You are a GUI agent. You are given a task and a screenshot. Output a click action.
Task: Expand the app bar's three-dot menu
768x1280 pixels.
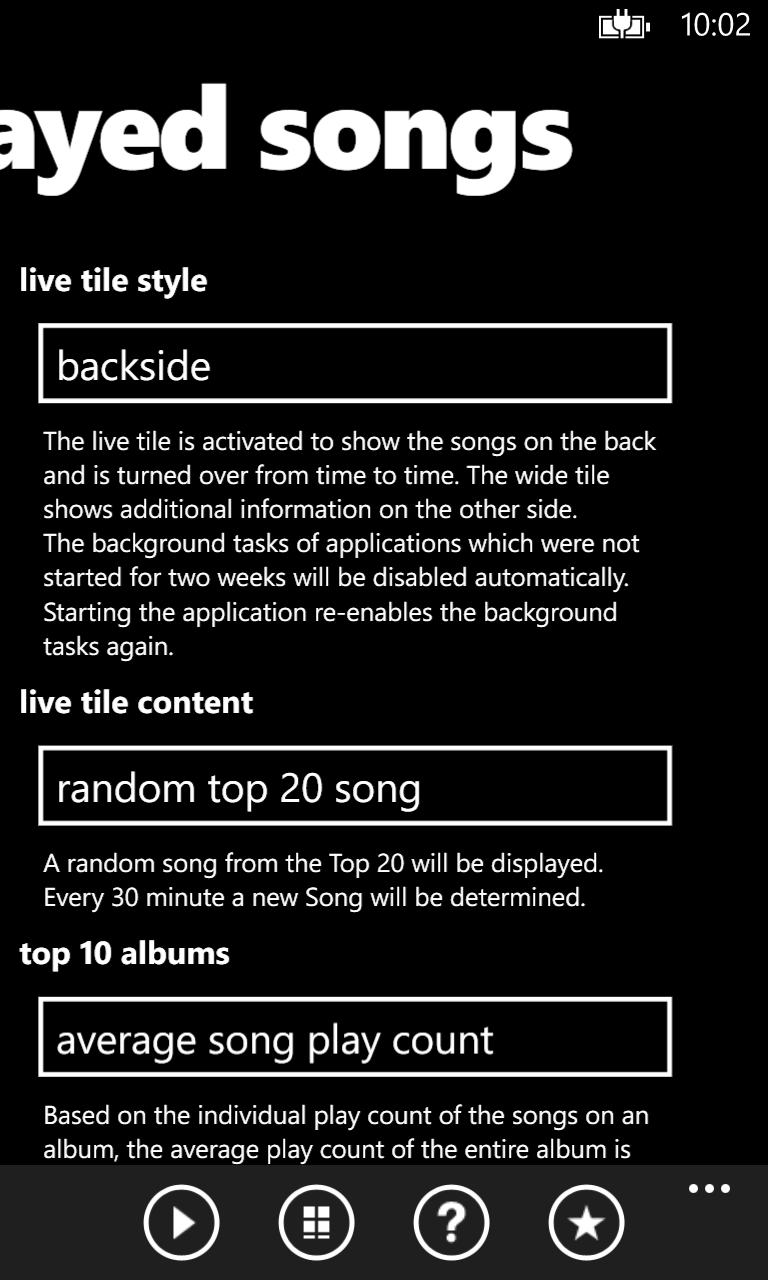tap(709, 1189)
